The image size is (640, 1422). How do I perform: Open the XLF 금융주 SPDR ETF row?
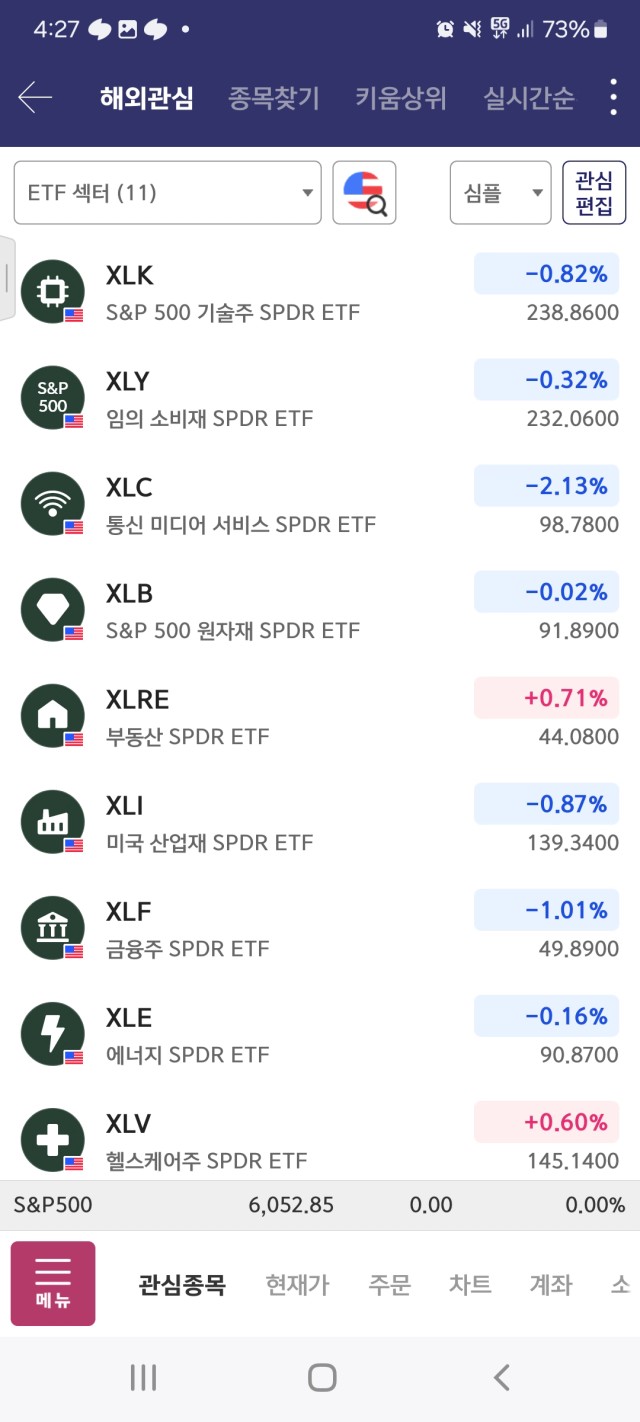320,928
